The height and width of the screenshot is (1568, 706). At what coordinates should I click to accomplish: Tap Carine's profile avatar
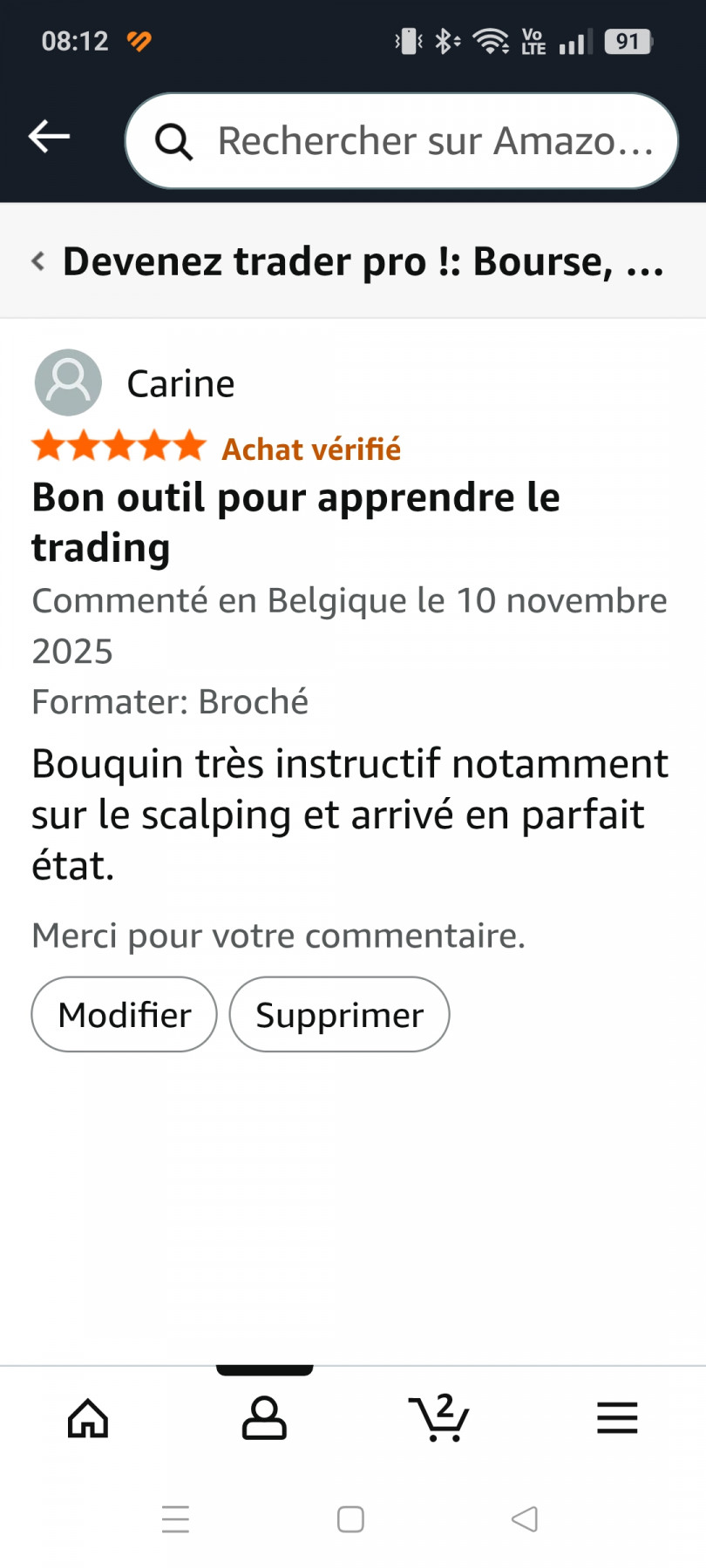pos(68,382)
